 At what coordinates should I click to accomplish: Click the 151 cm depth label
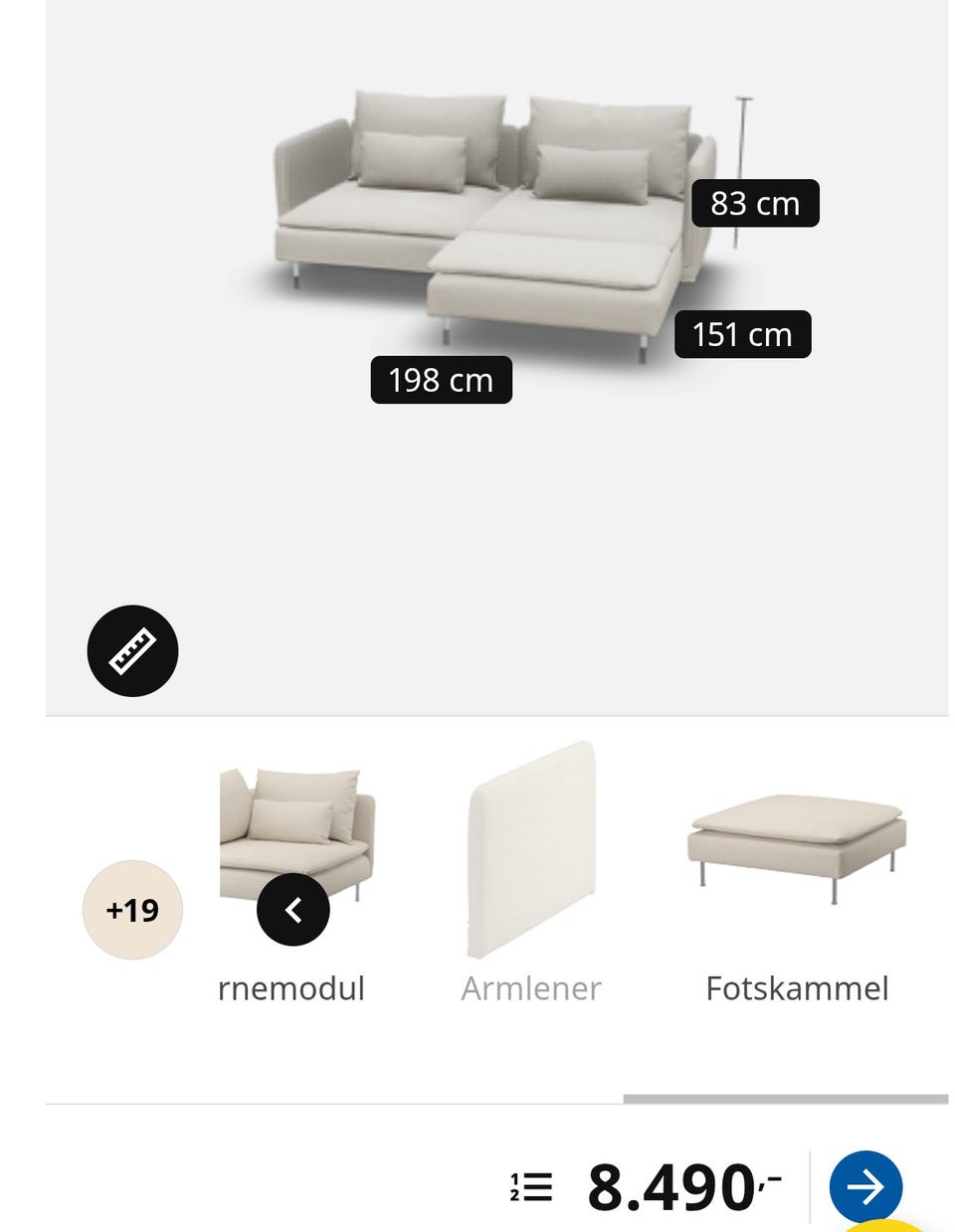pos(742,334)
